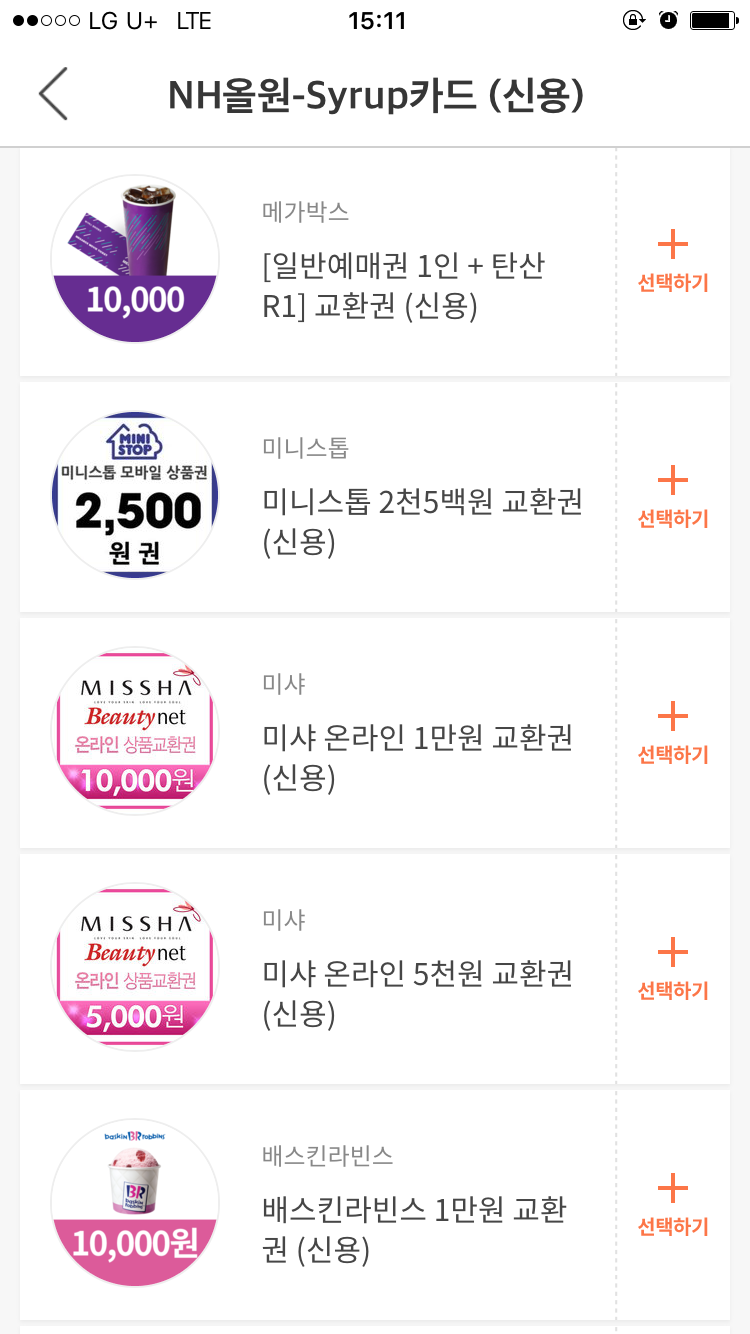Image resolution: width=750 pixels, height=1334 pixels.
Task: Choose 미샤 온라인 1만원 교환권 via 선택하기
Action: [673, 733]
